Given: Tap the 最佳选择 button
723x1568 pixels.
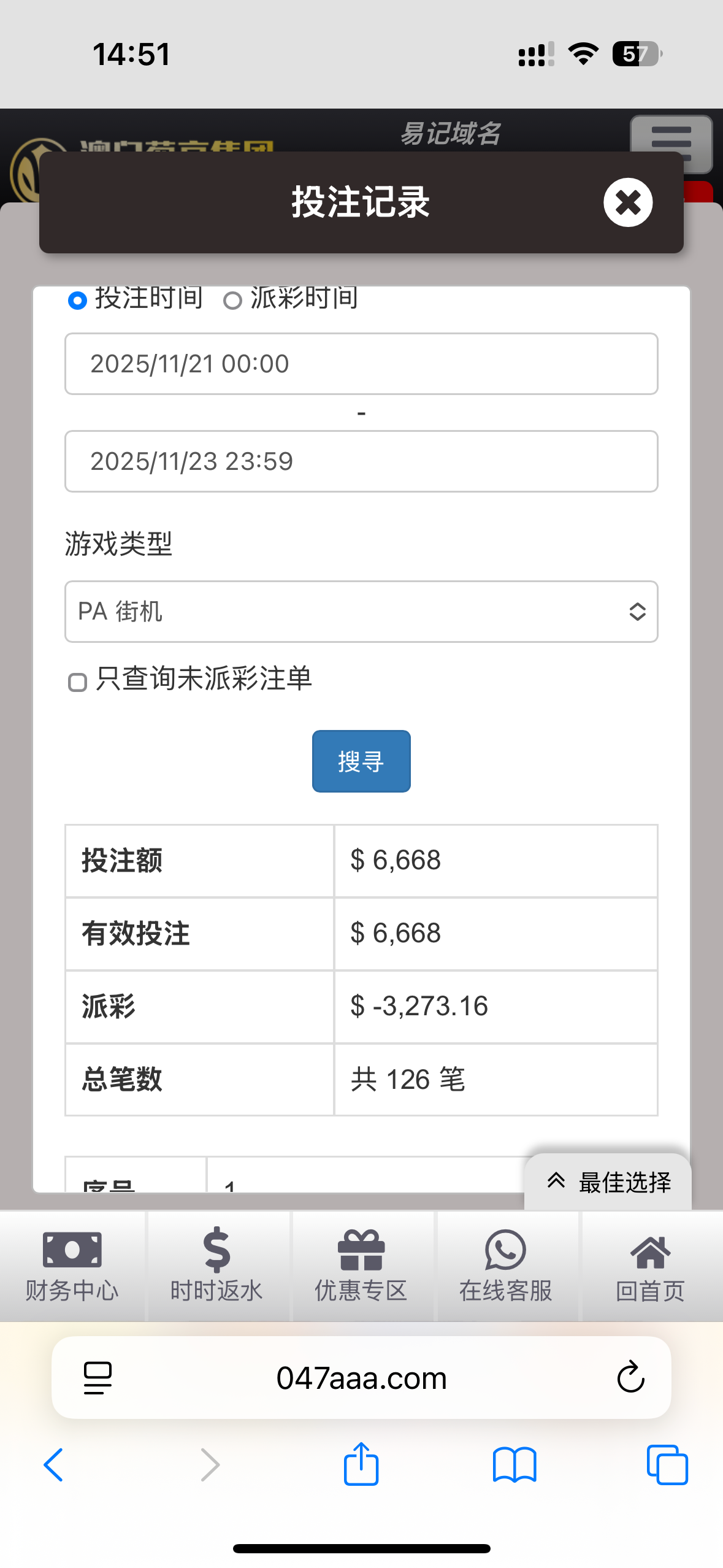Looking at the screenshot, I should coord(608,1182).
